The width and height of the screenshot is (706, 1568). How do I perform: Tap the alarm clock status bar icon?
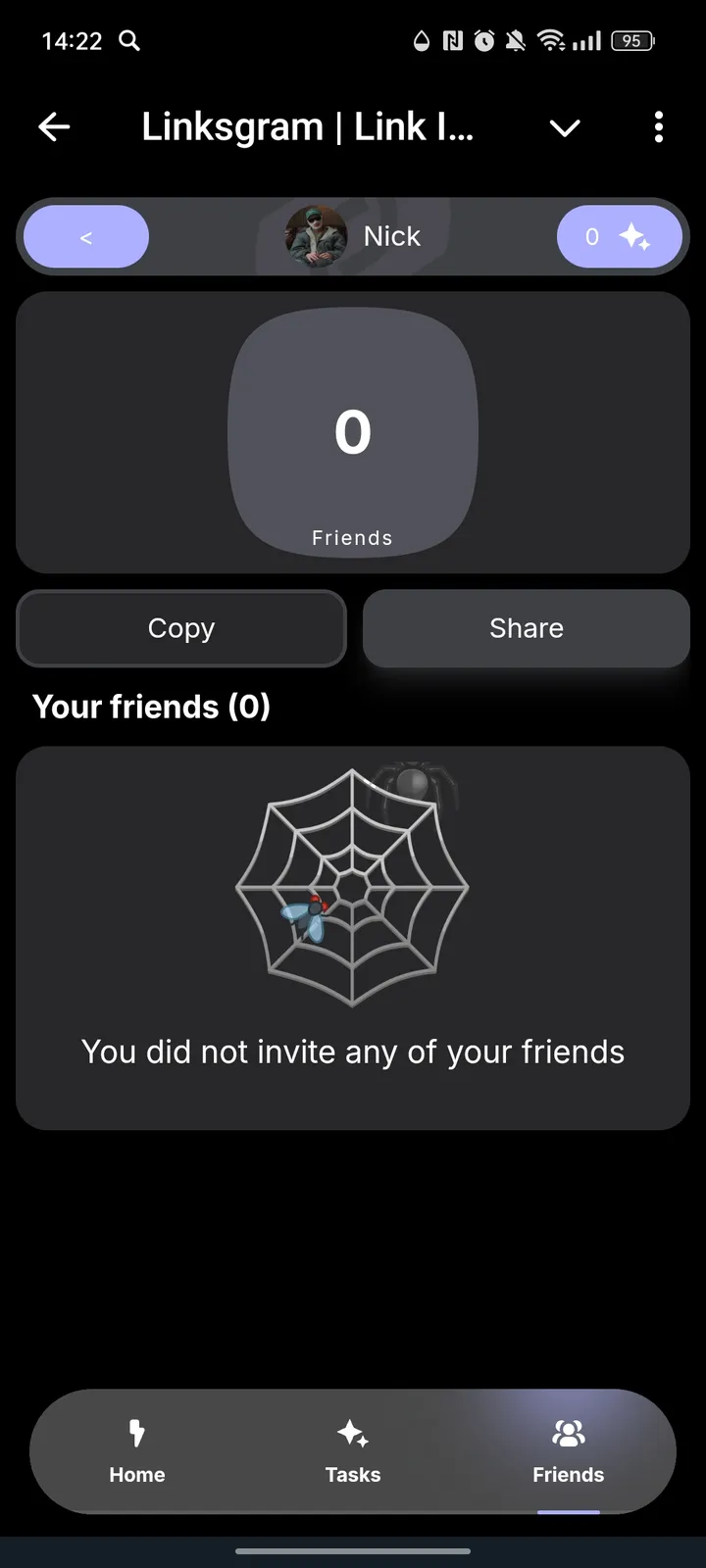click(x=482, y=40)
